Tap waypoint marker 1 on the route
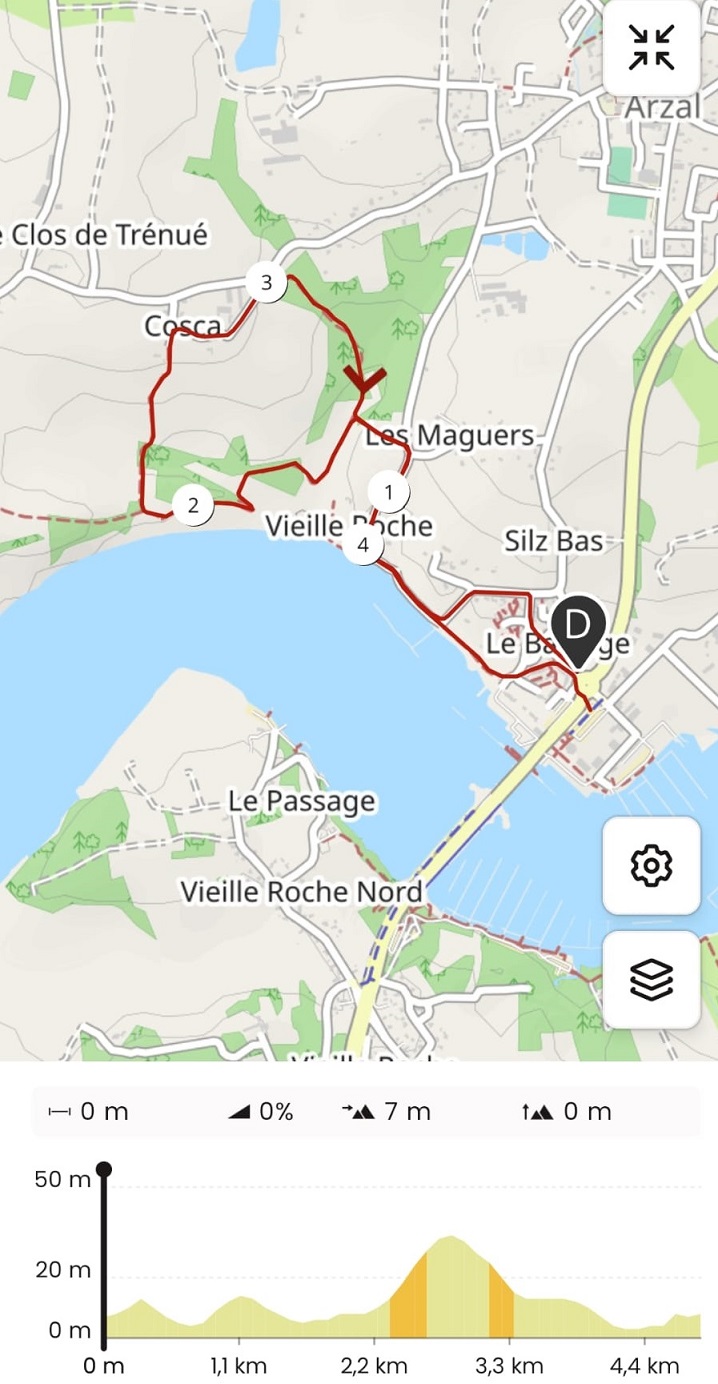The image size is (718, 1384). [389, 491]
